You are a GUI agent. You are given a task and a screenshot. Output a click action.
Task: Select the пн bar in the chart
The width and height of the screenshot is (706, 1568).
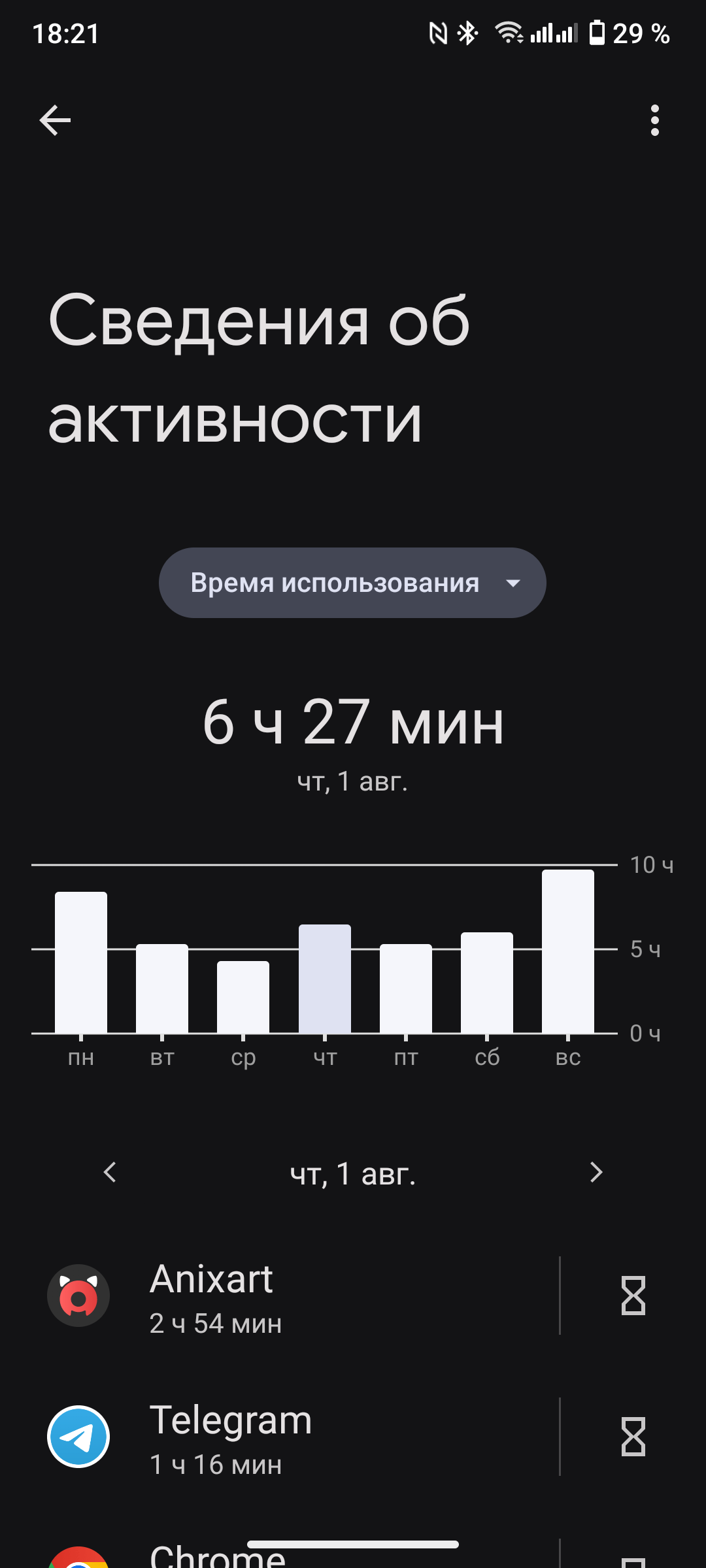(81, 962)
